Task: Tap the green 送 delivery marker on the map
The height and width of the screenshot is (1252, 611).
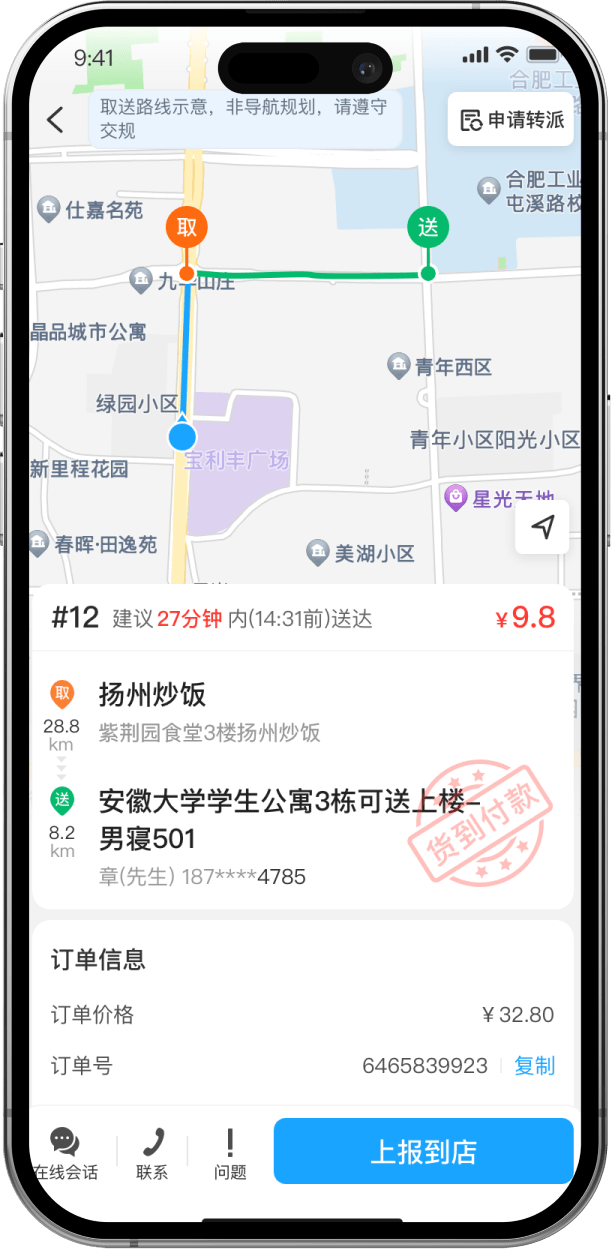Action: 428,228
